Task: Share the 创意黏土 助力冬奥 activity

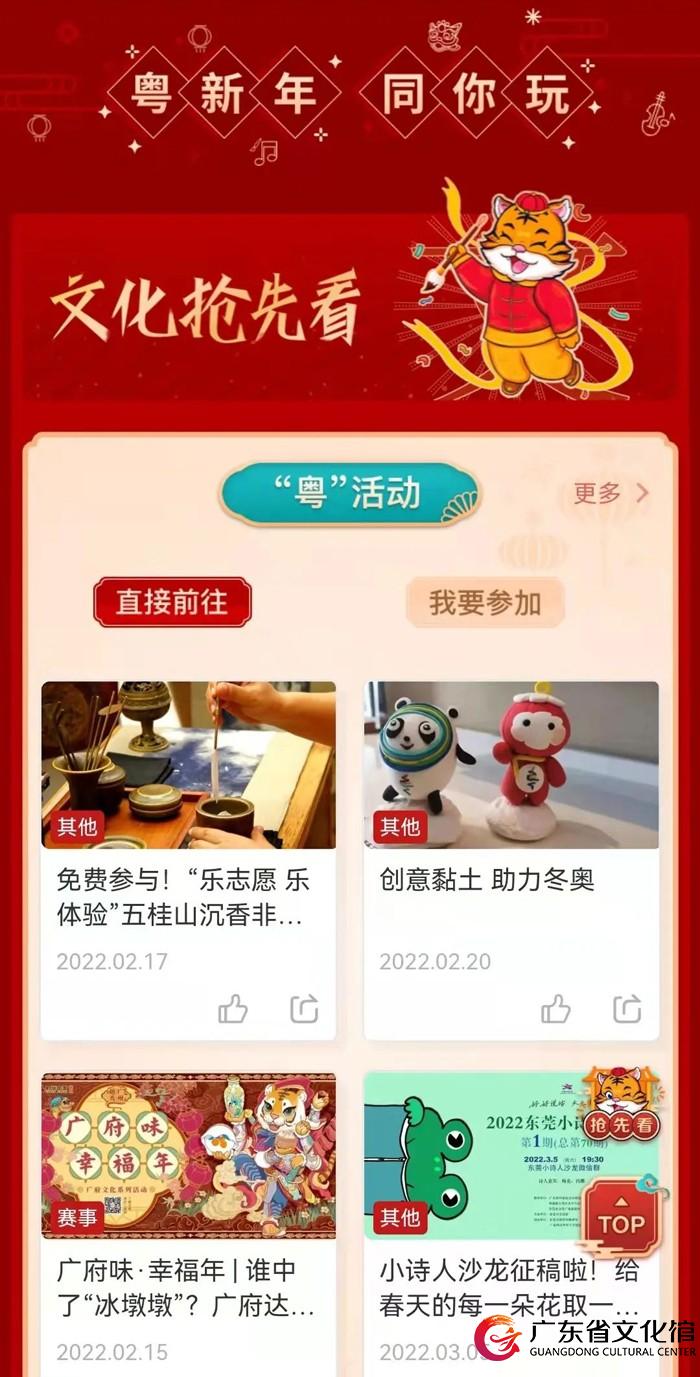Action: click(x=627, y=1009)
